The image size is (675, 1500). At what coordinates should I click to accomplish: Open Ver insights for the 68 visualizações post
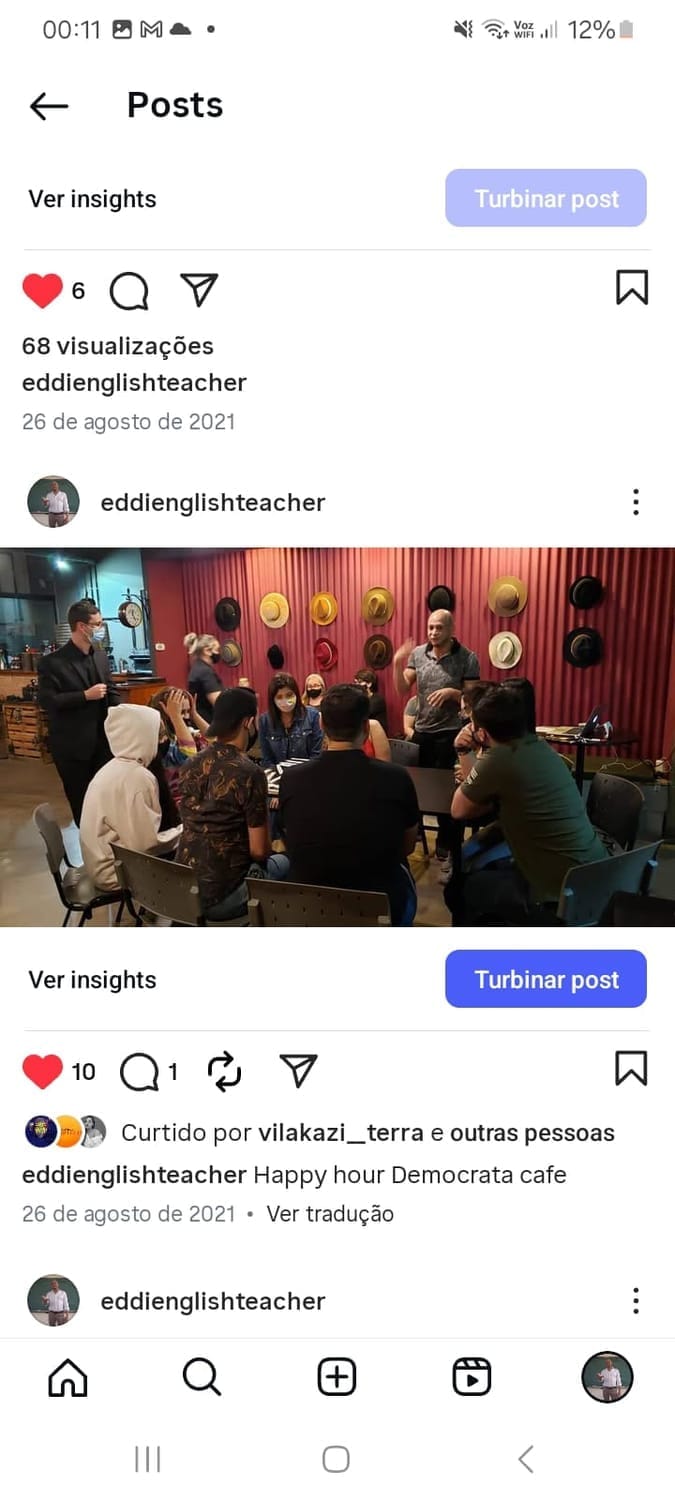coord(92,199)
